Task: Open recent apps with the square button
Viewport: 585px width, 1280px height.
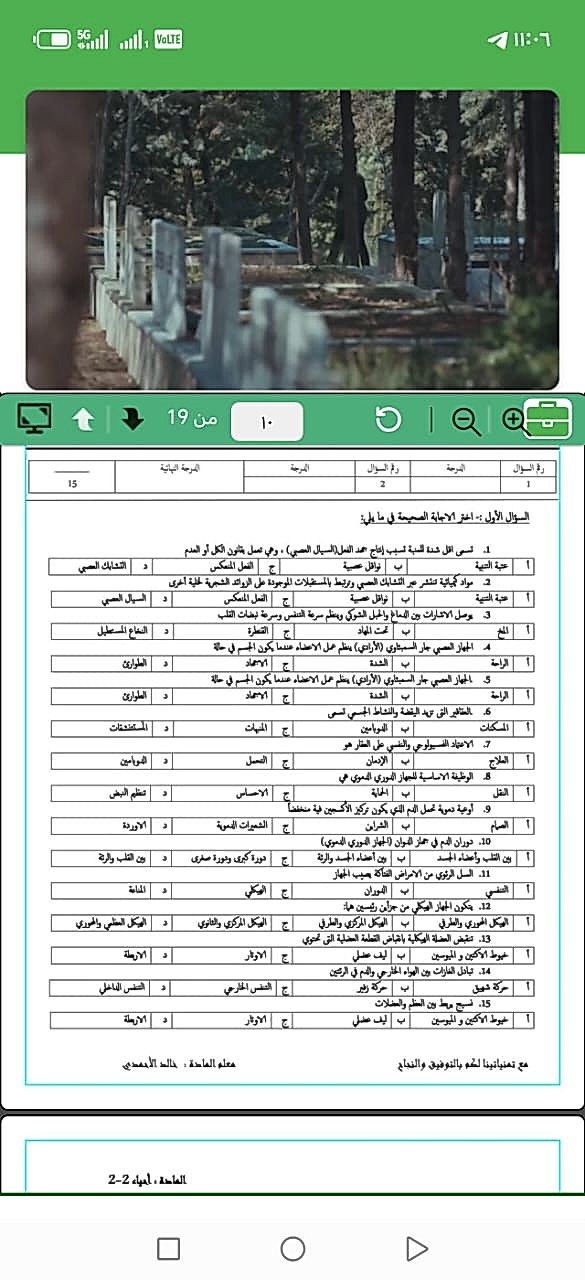Action: pyautogui.click(x=169, y=1220)
